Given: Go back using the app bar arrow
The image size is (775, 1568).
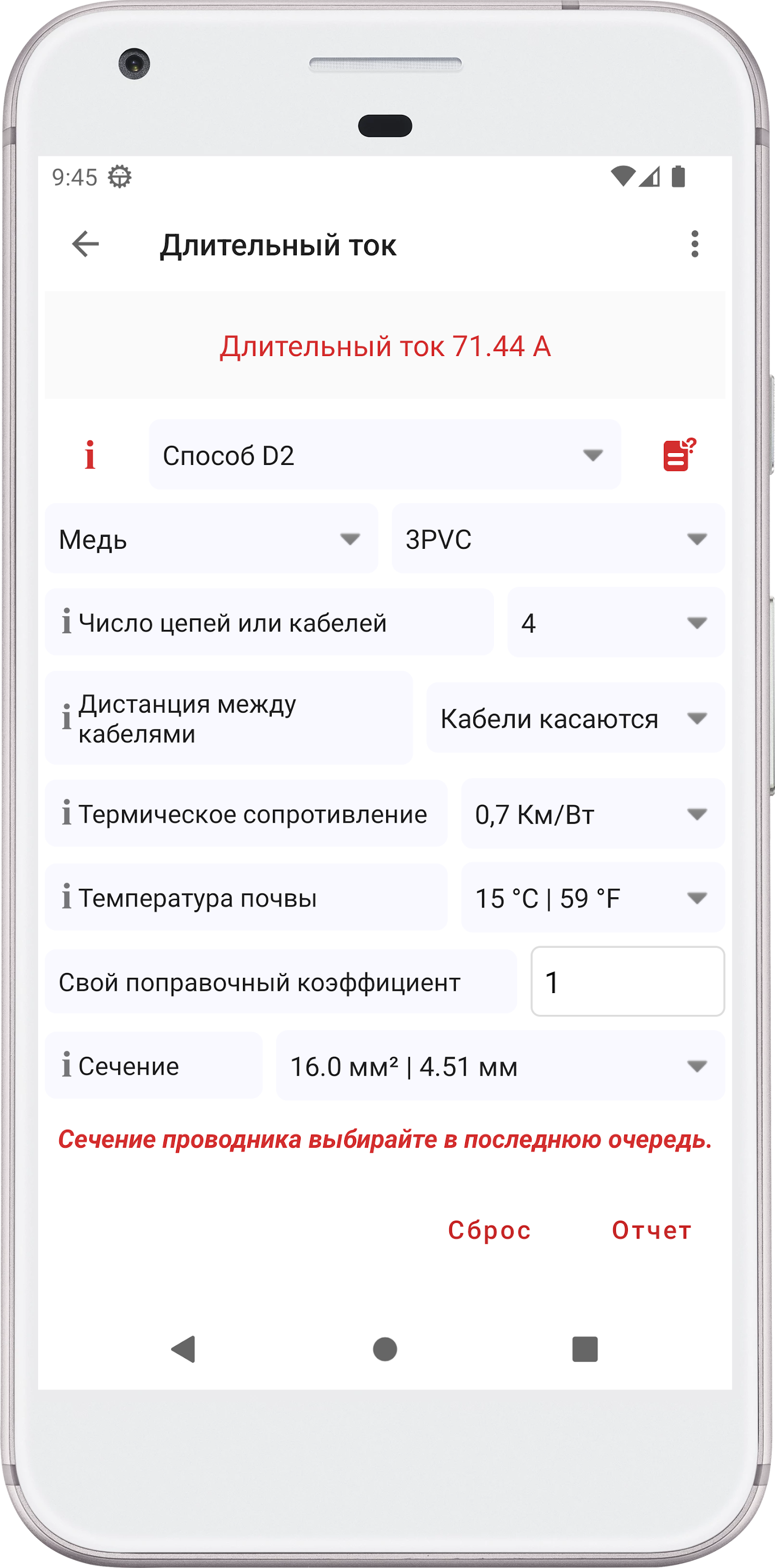Looking at the screenshot, I should [85, 244].
